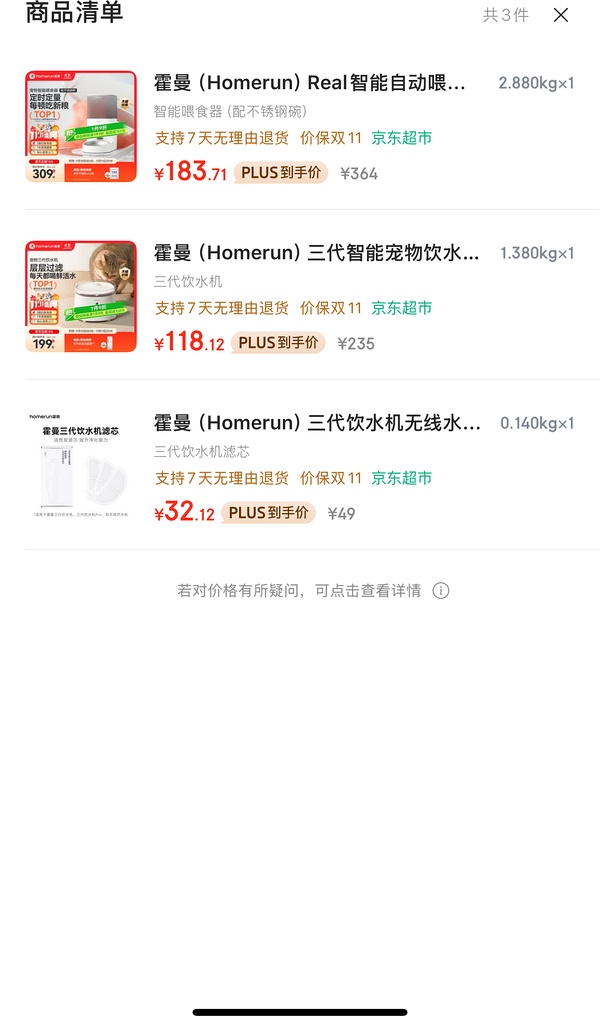View price details via the info icon

[x=441, y=590]
